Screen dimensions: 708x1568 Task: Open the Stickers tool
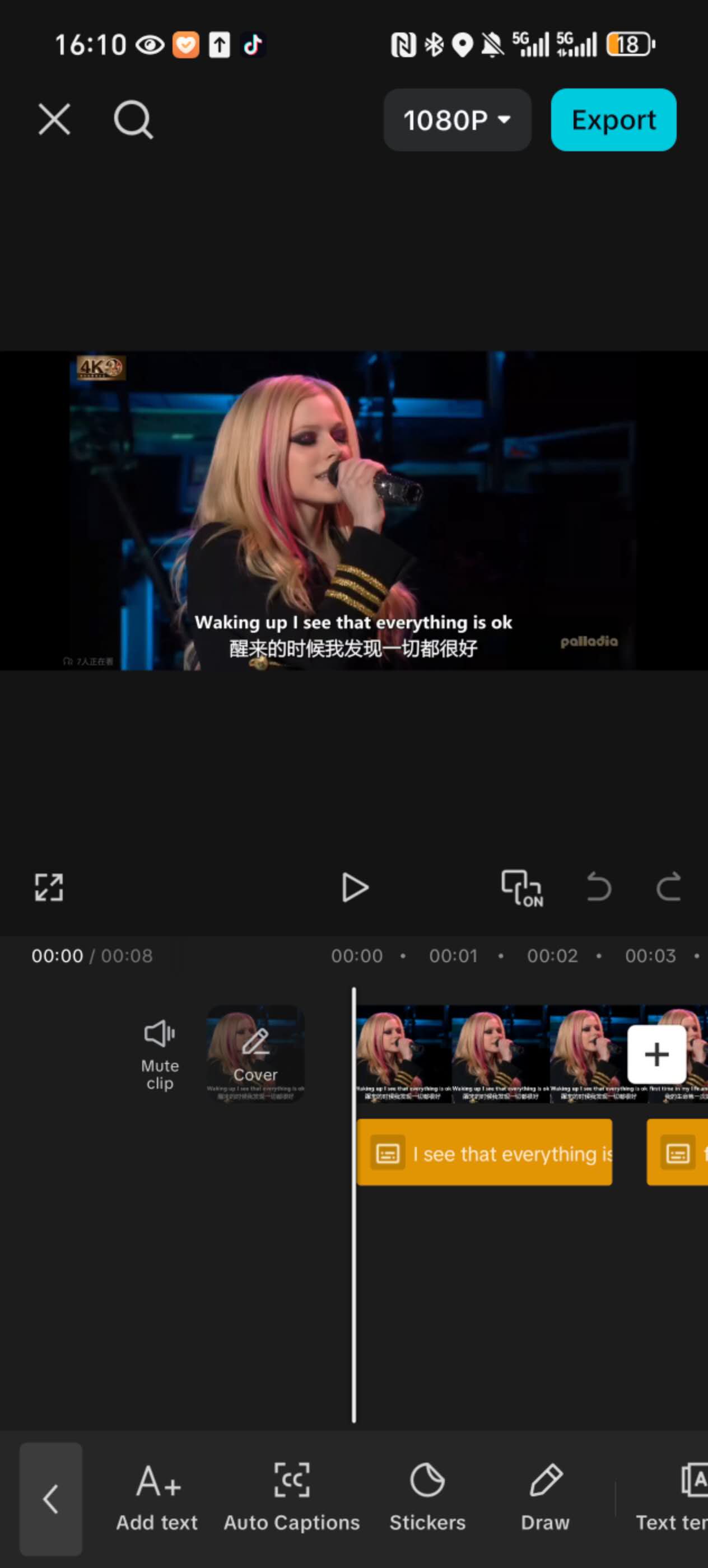click(x=427, y=1498)
